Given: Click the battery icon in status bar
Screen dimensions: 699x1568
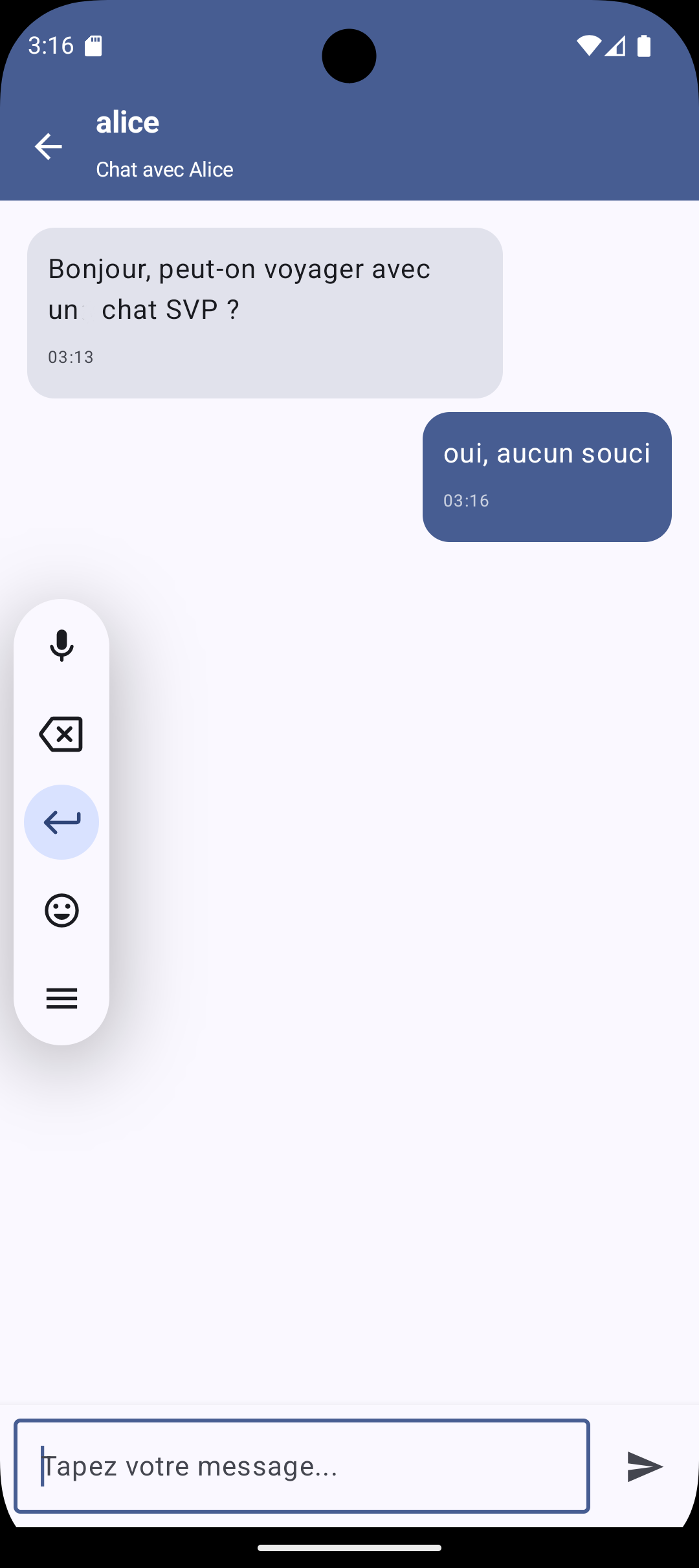Looking at the screenshot, I should click(x=645, y=45).
